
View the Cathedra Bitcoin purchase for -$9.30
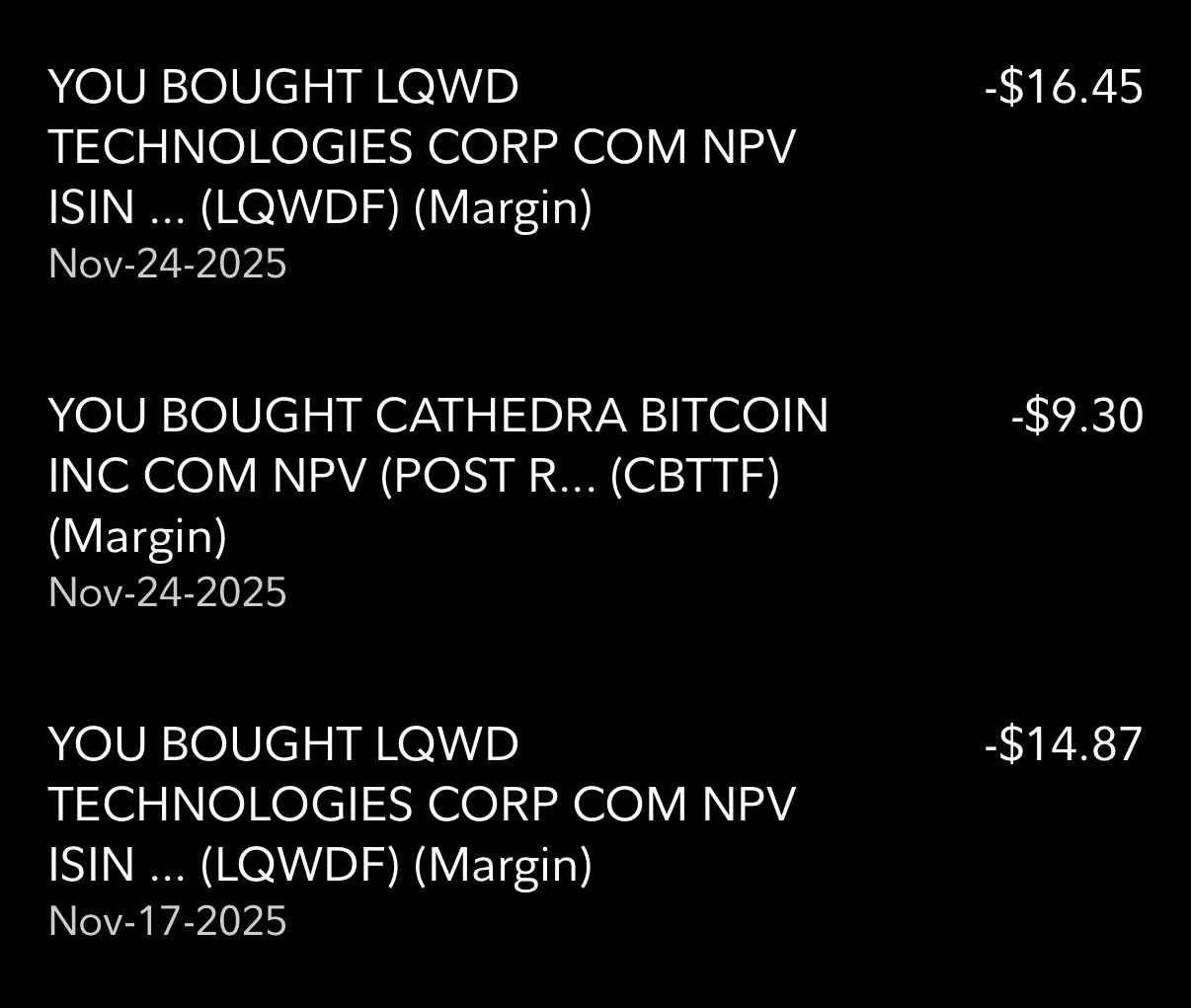click(x=437, y=476)
